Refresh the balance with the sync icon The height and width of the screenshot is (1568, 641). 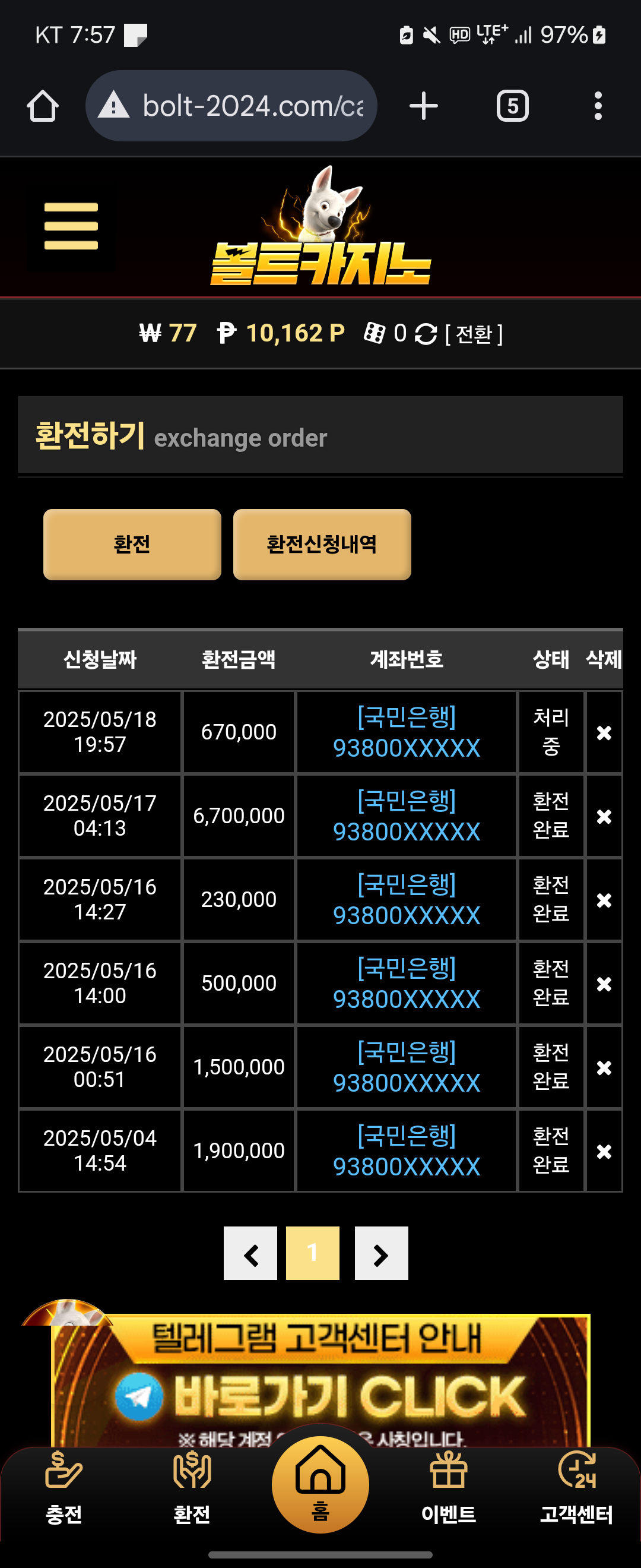coord(426,334)
